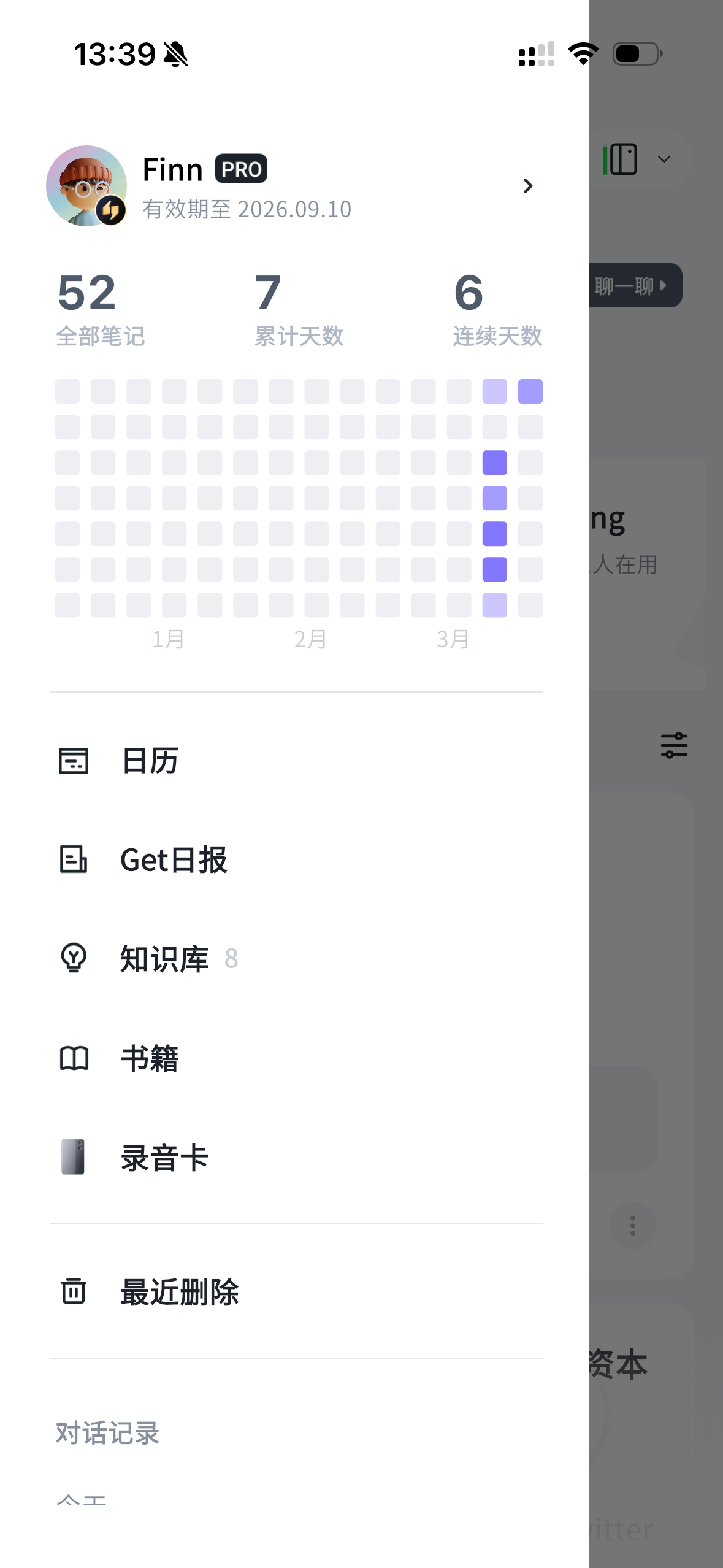Viewport: 723px width, 1568px height.
Task: Open 最近删除 recently deleted
Action: coord(179,1292)
